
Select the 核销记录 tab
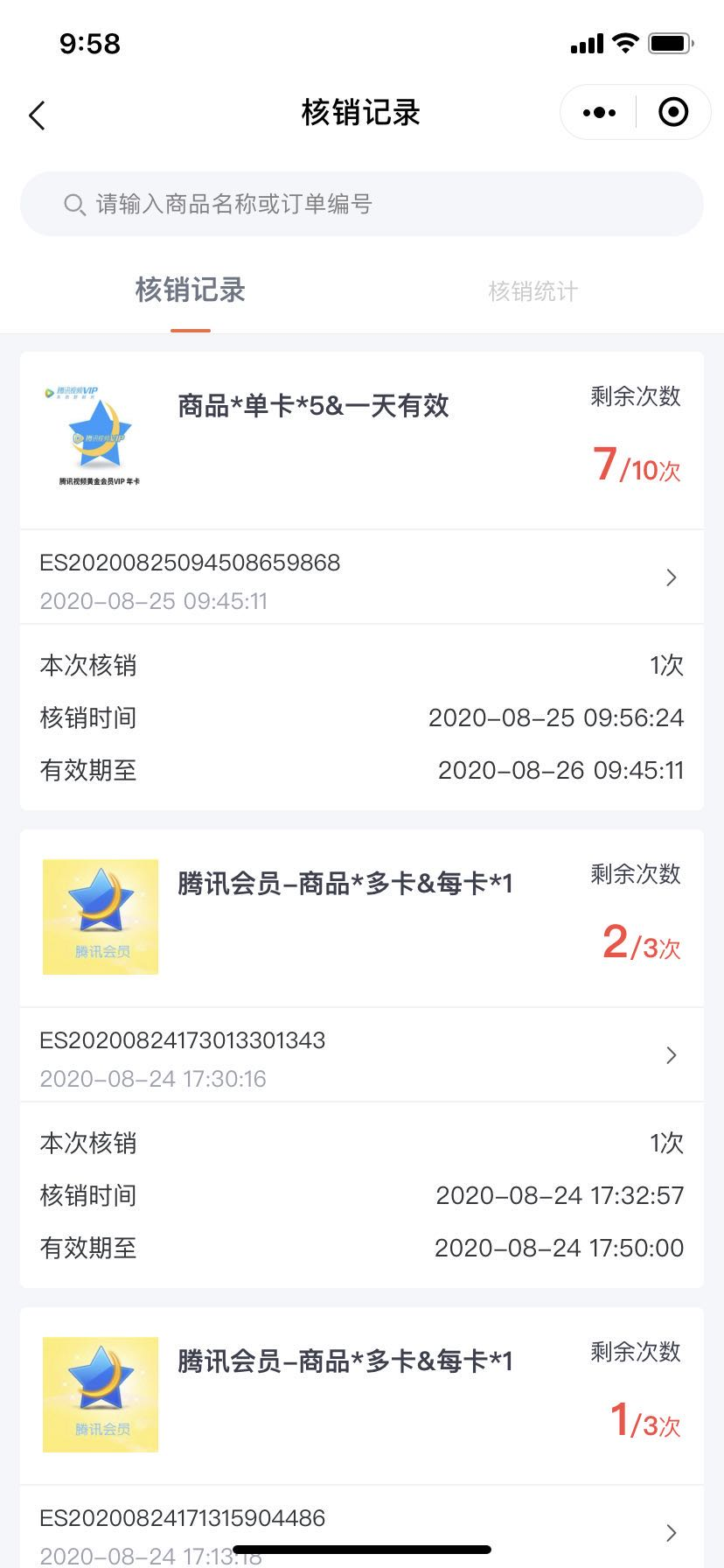tap(191, 291)
